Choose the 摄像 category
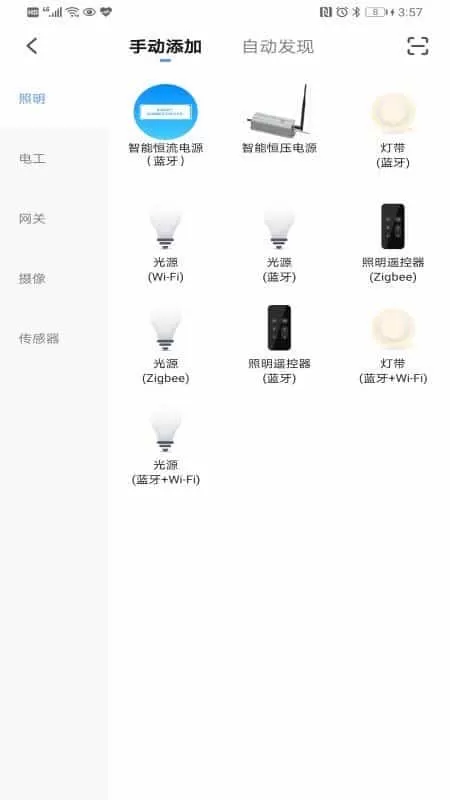This screenshot has width=450, height=800. coord(32,279)
